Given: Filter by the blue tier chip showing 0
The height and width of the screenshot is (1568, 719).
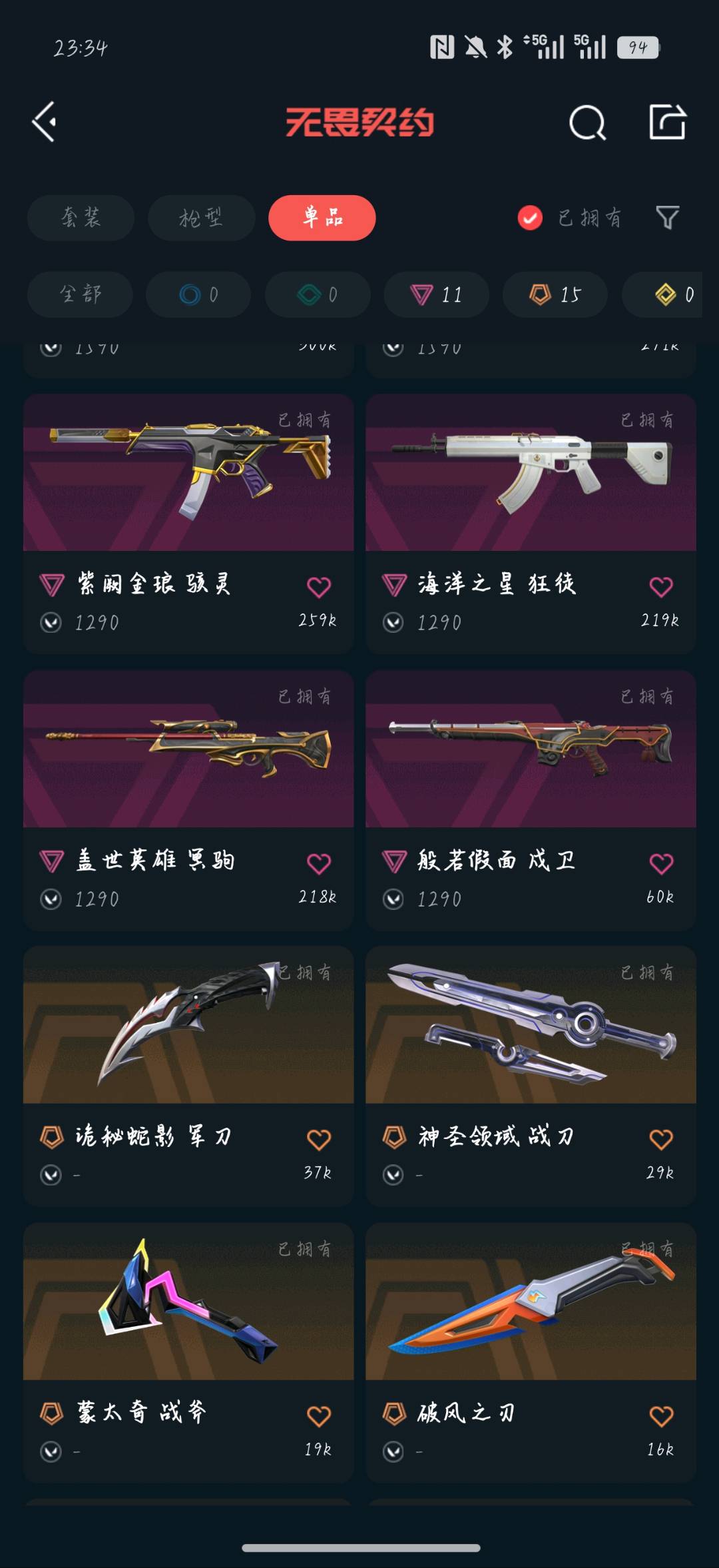Looking at the screenshot, I should 198,294.
